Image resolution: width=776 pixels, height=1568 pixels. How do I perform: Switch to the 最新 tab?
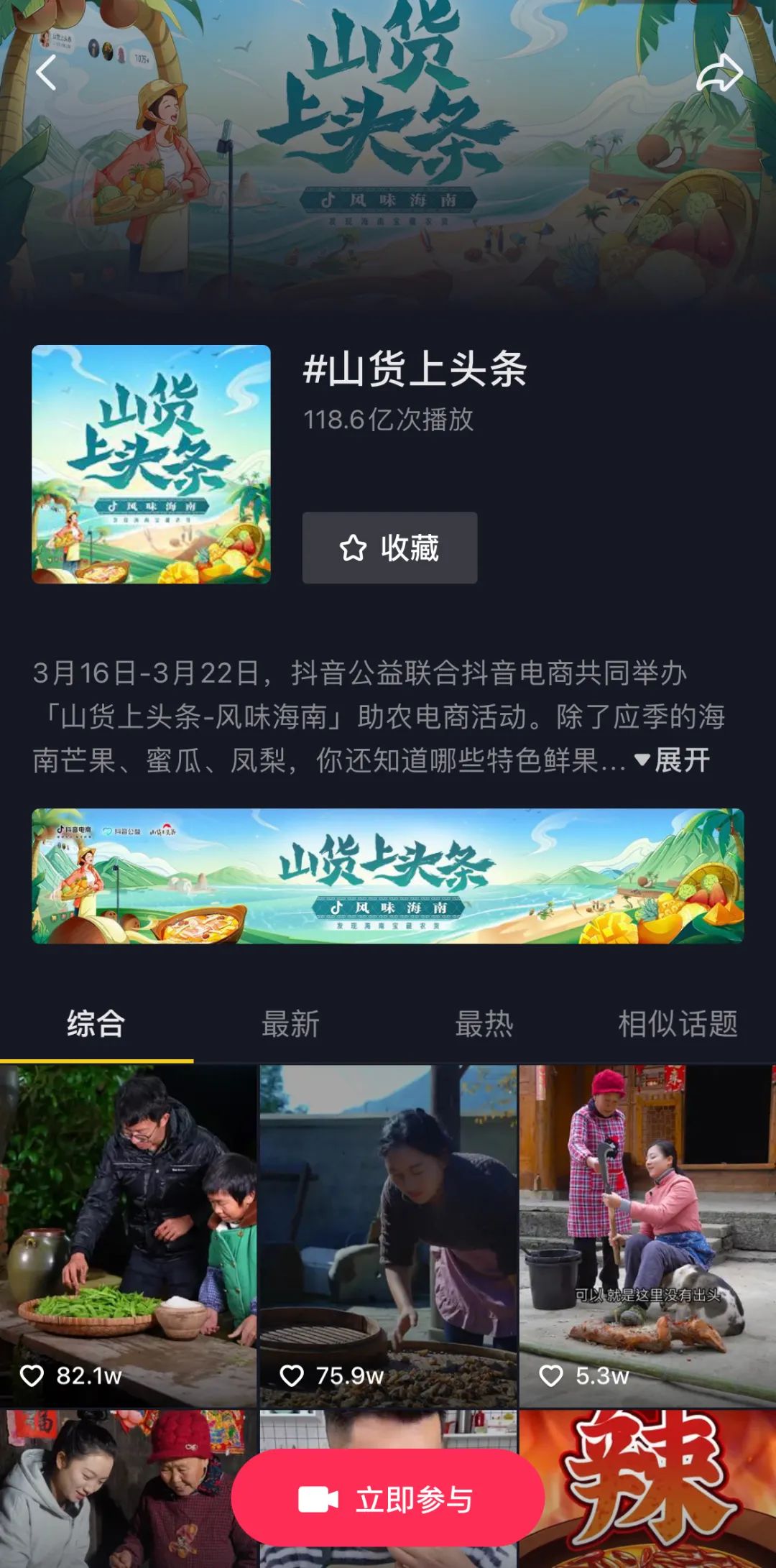pos(290,1023)
